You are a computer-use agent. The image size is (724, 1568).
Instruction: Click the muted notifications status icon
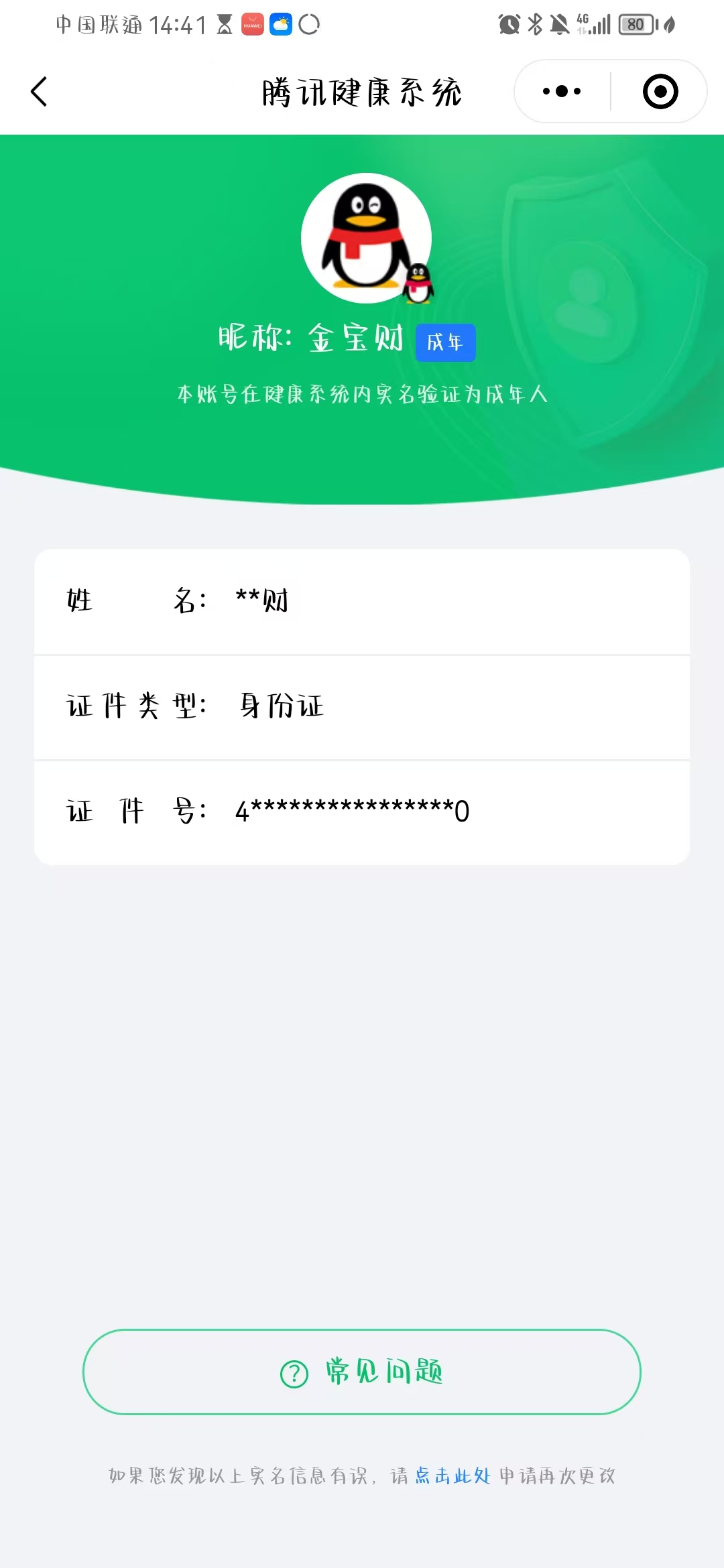coord(560,25)
